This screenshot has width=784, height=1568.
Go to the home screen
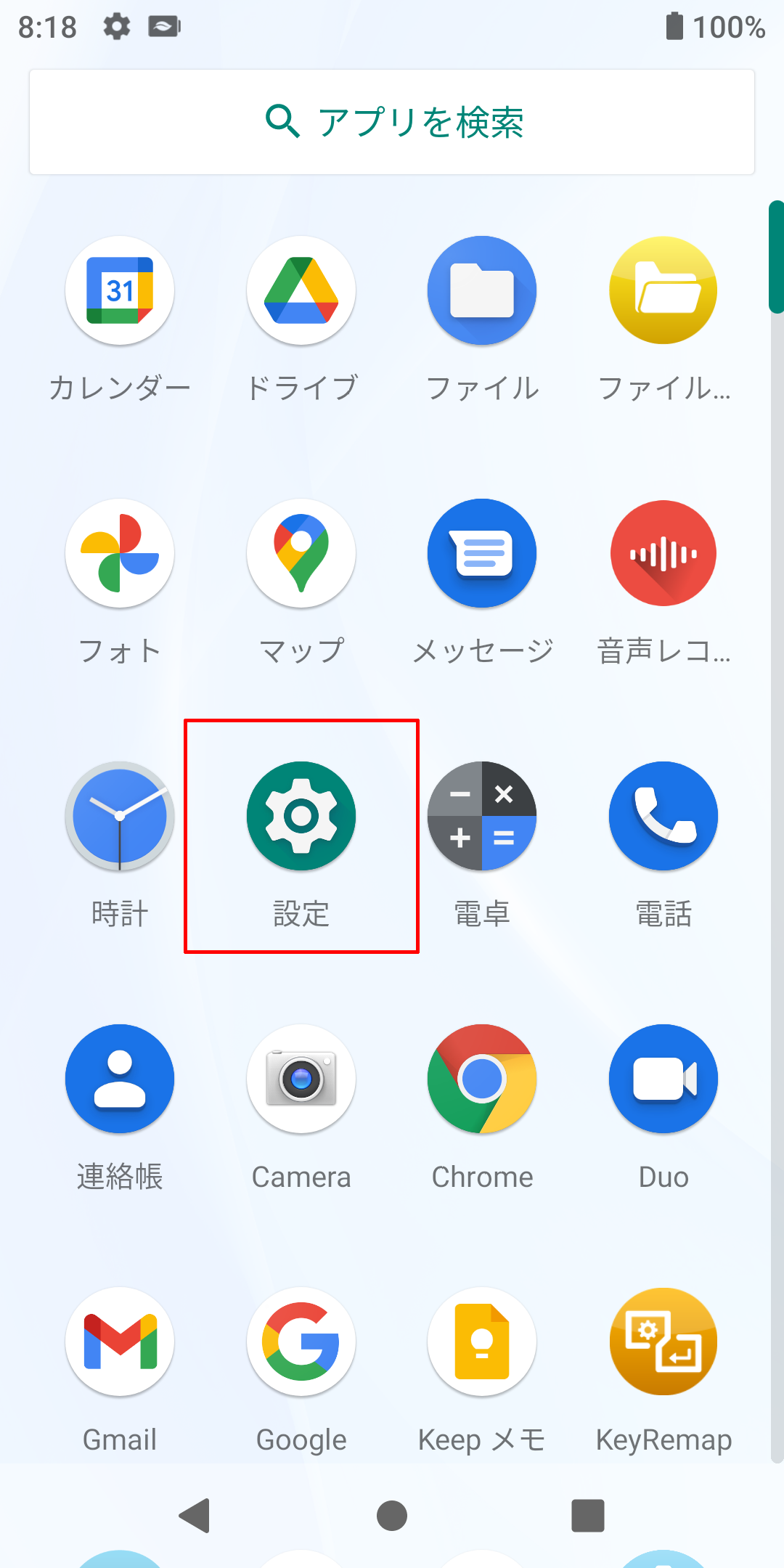tap(392, 1516)
